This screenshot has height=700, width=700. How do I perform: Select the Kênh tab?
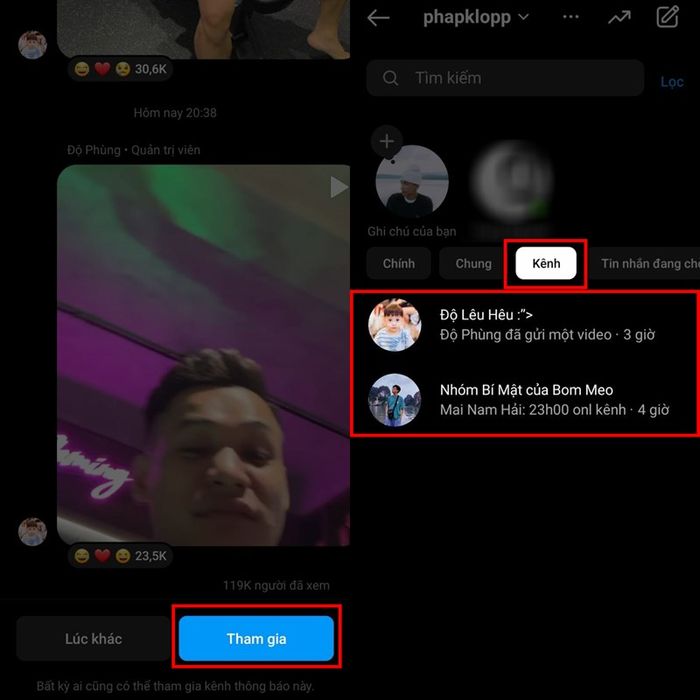tap(546, 263)
